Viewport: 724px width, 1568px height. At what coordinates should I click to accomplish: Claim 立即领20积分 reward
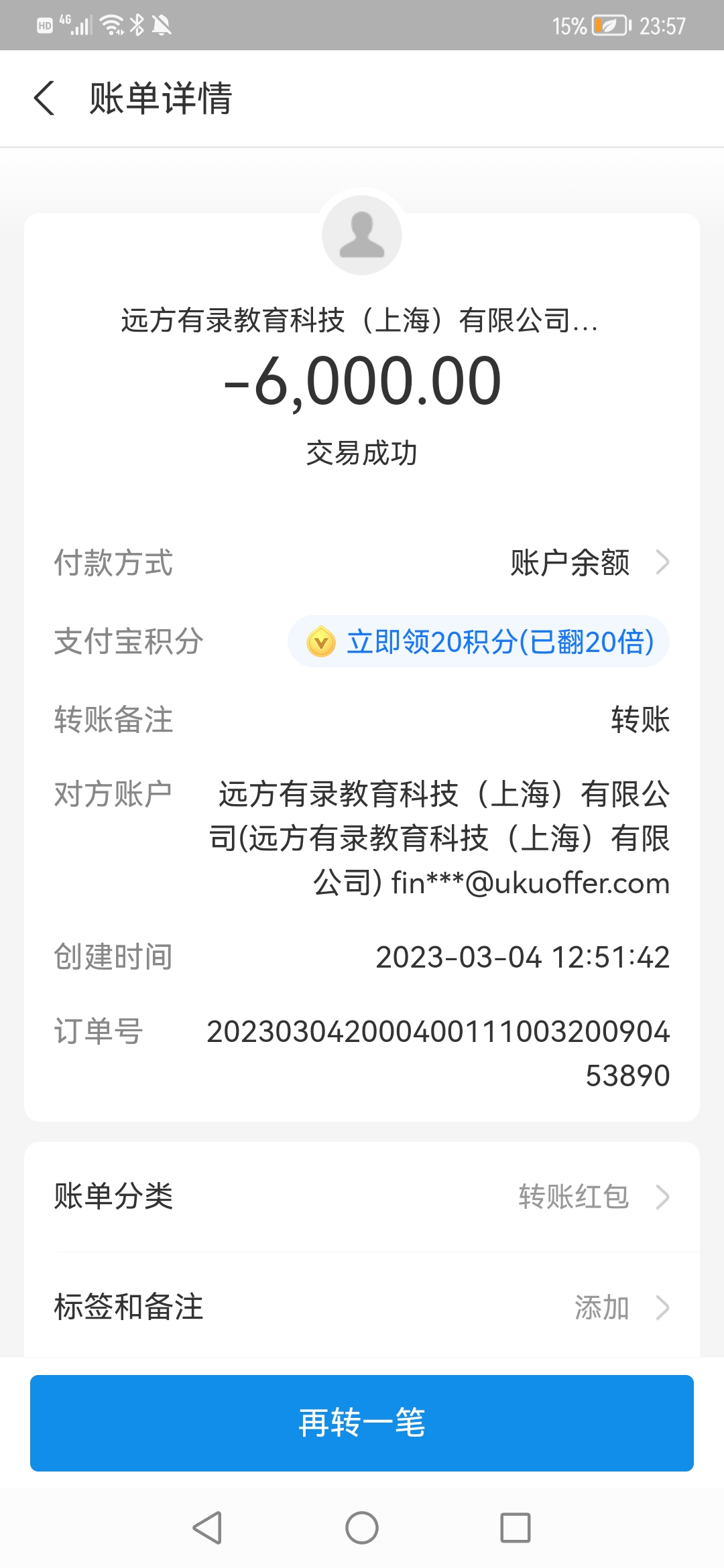pyautogui.click(x=479, y=642)
